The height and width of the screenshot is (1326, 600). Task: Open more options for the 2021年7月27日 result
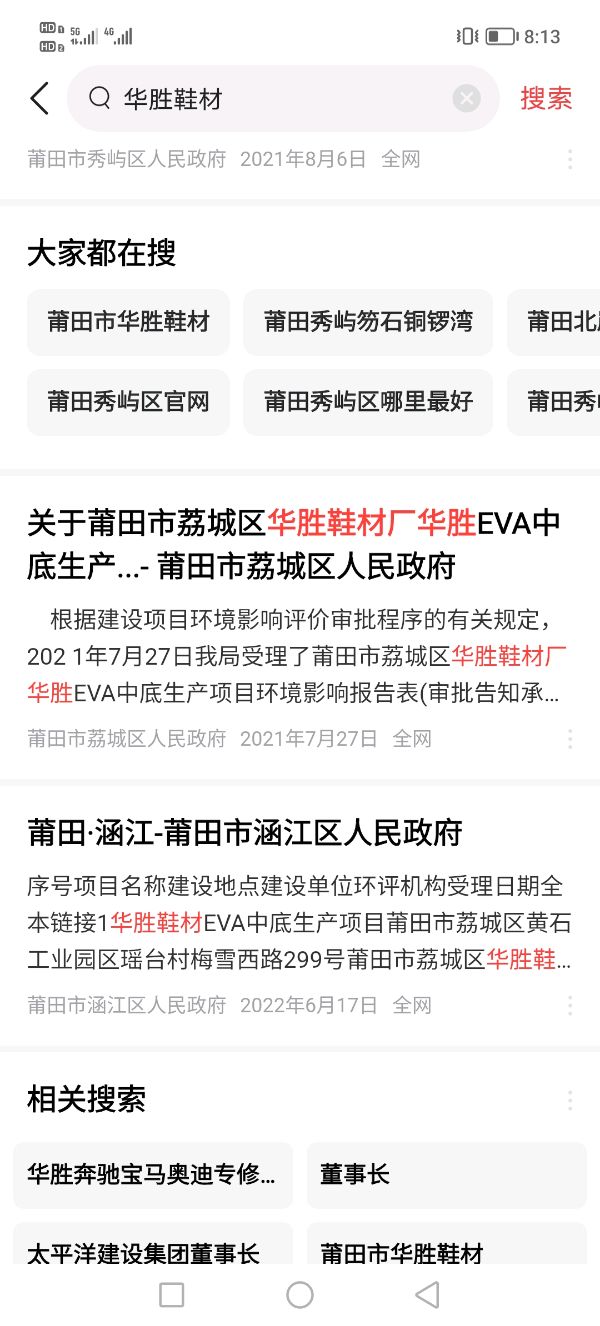point(570,739)
